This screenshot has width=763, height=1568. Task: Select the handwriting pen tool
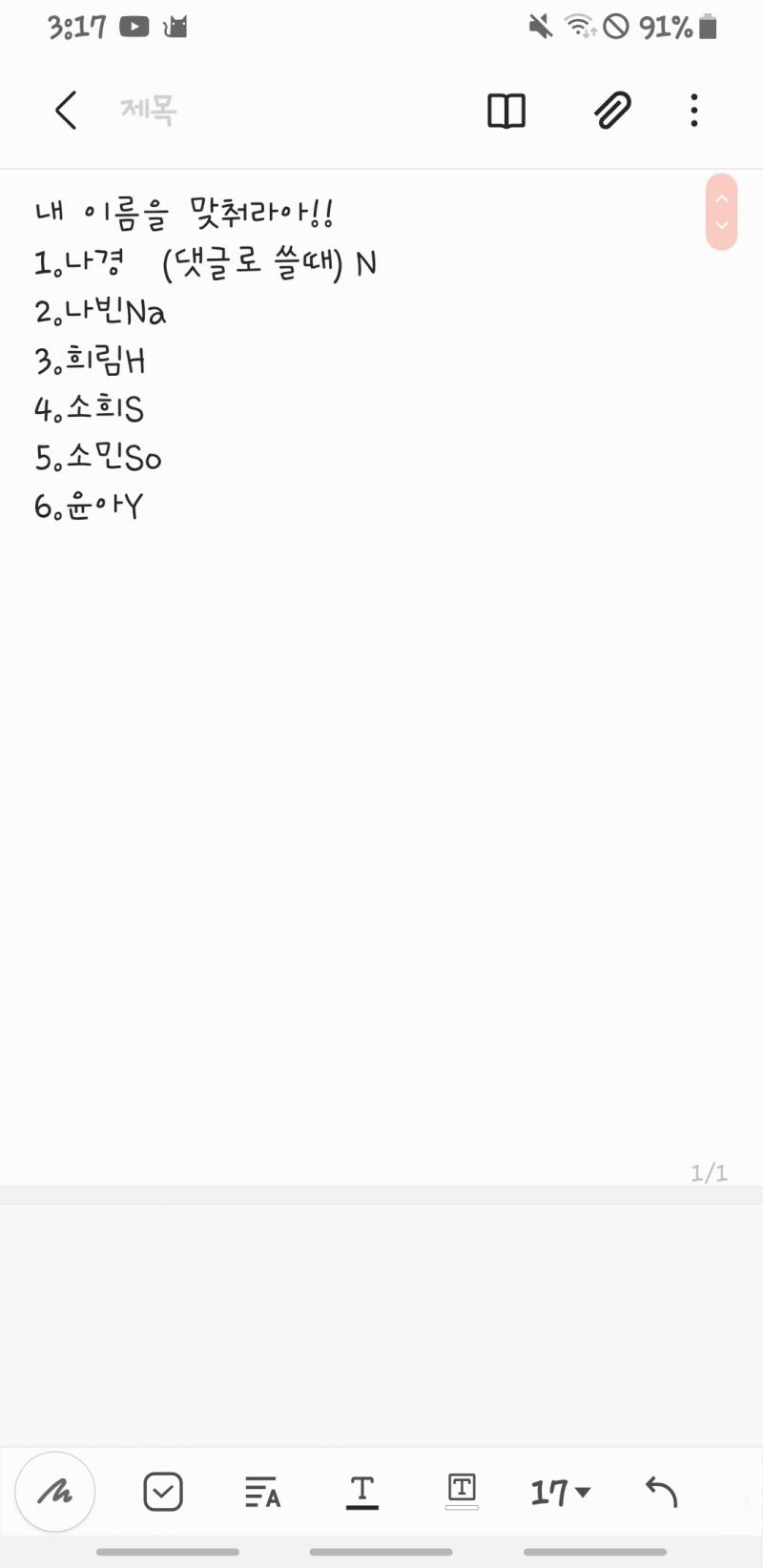tap(55, 1492)
